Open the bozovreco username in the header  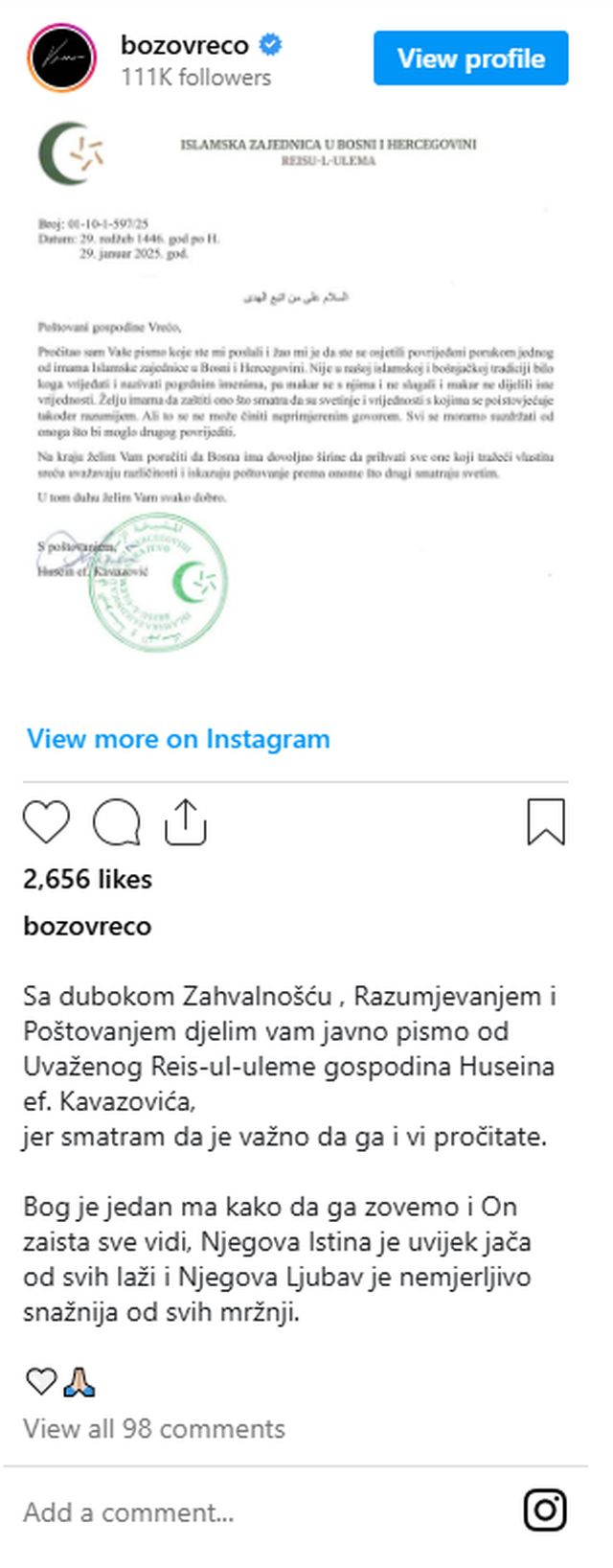[x=185, y=45]
